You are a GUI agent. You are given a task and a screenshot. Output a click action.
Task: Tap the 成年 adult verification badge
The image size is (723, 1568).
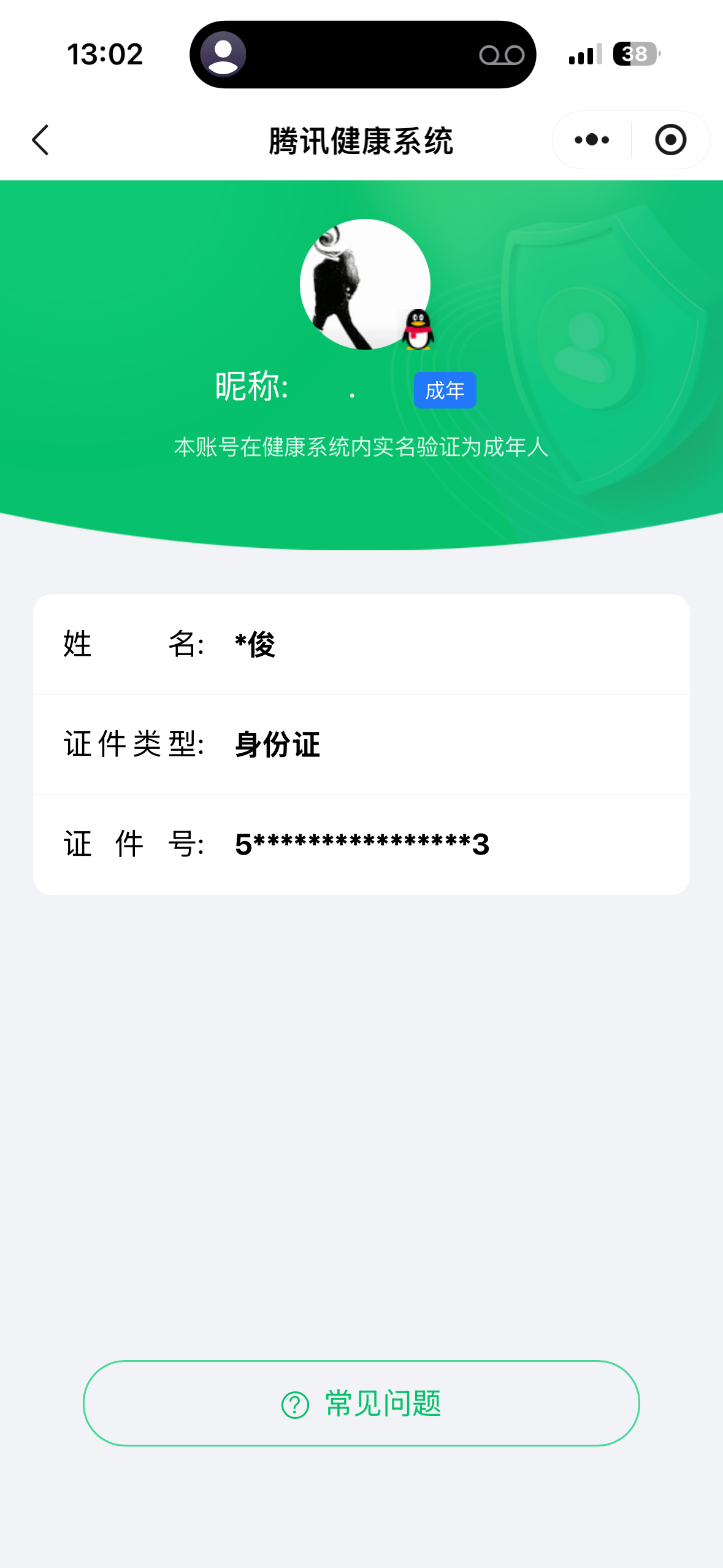tap(445, 390)
